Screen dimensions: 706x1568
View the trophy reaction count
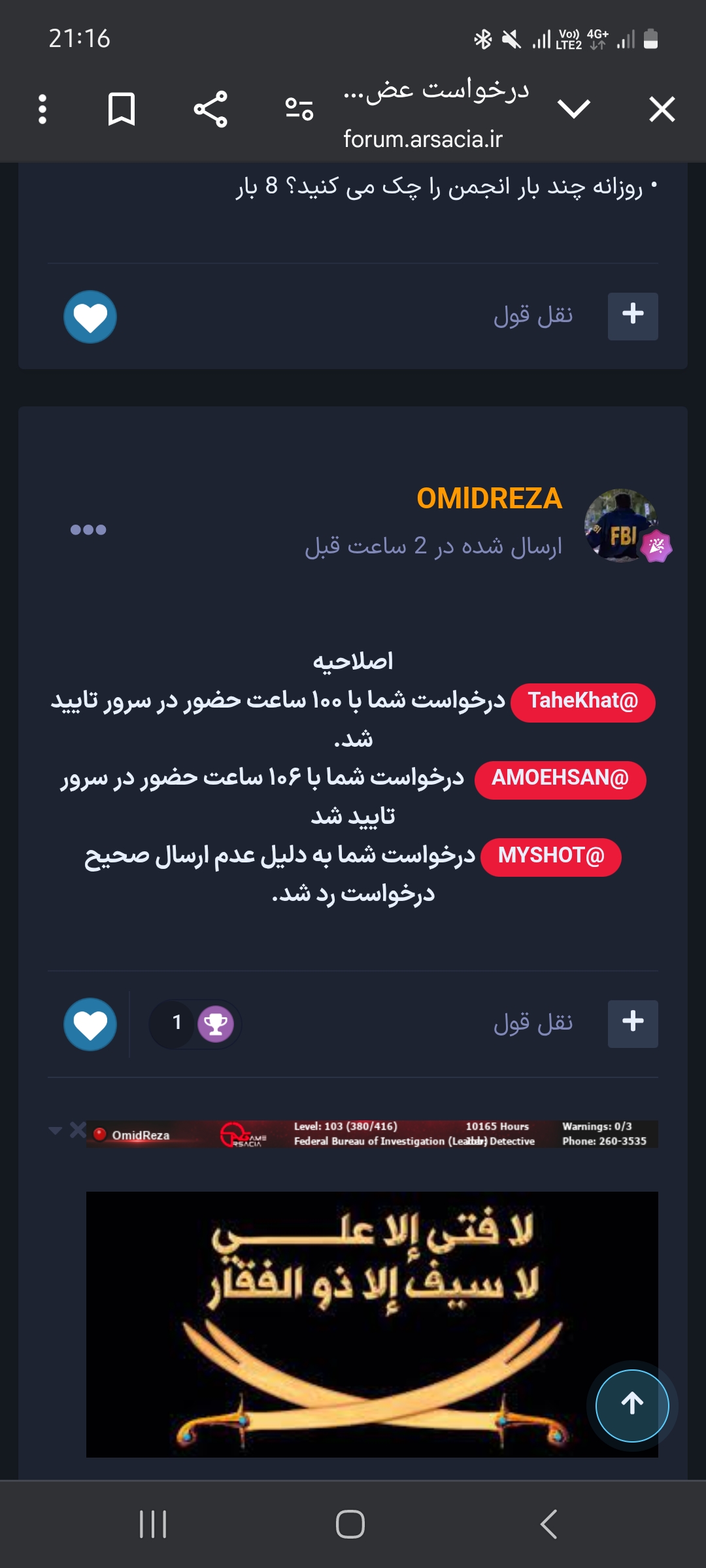(x=195, y=1024)
